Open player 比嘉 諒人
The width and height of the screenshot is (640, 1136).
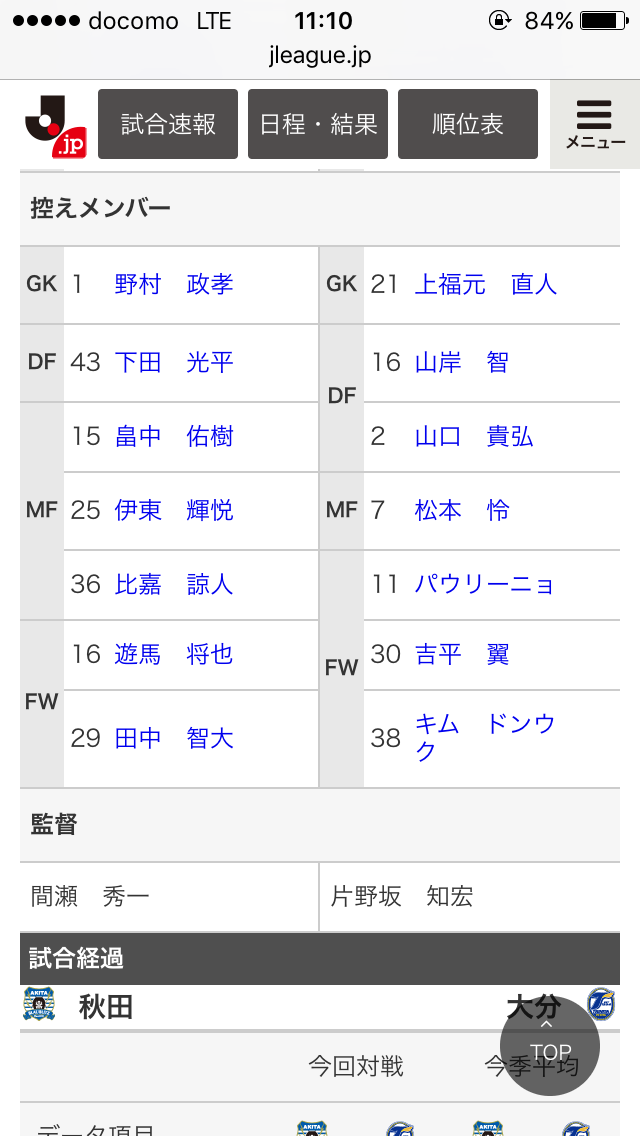[174, 584]
